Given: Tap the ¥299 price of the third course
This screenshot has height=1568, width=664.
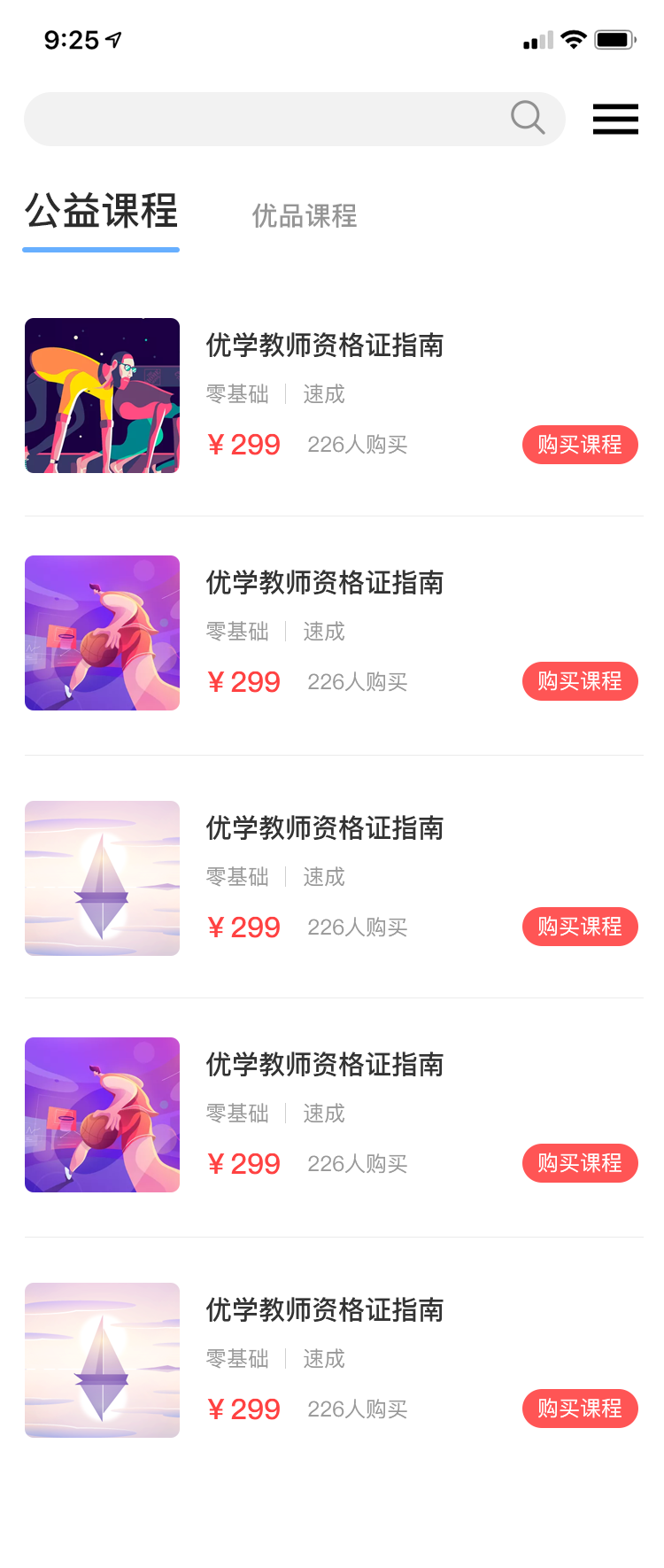Looking at the screenshot, I should (x=244, y=927).
